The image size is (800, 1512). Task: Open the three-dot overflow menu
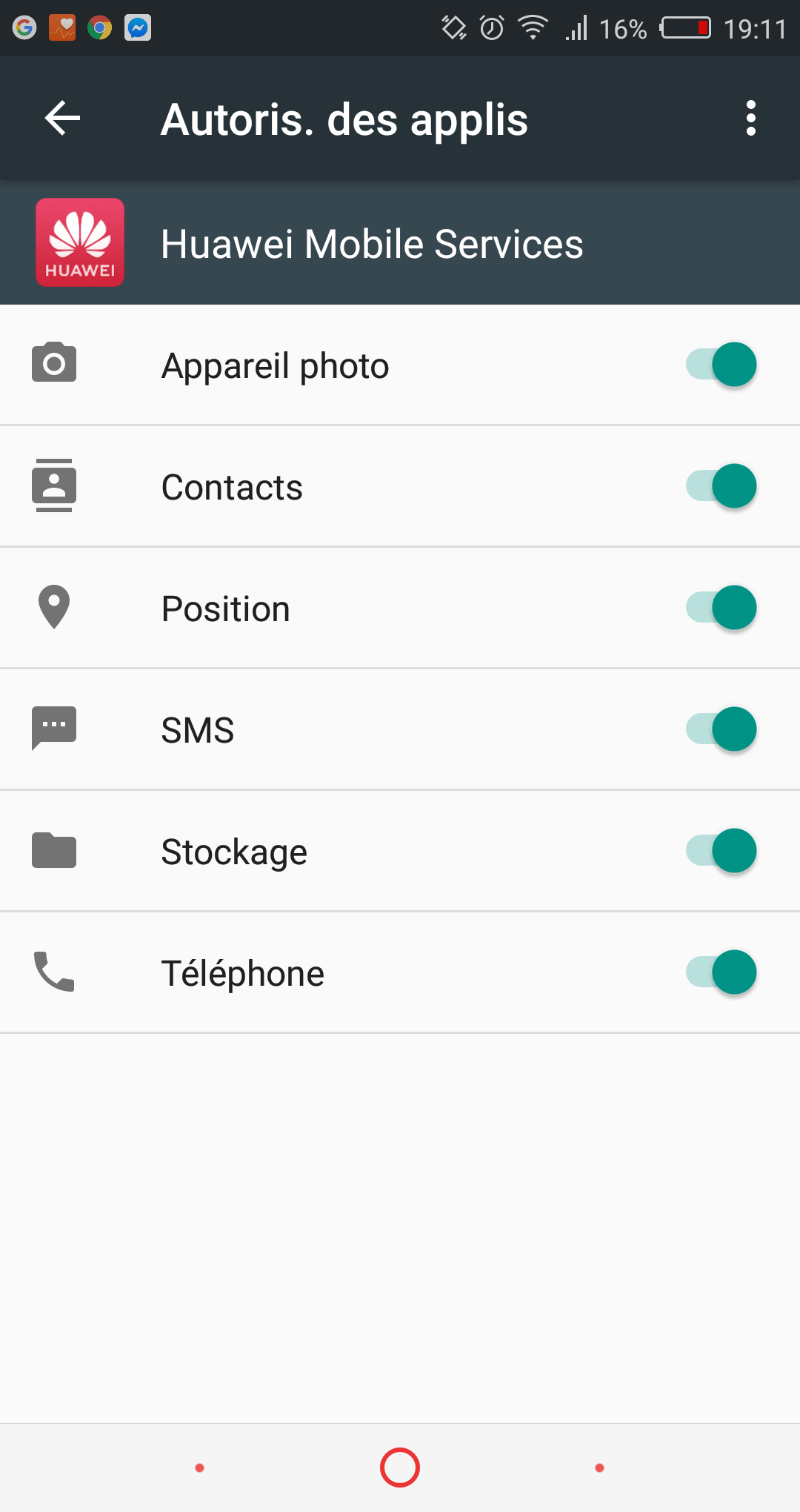[x=750, y=119]
